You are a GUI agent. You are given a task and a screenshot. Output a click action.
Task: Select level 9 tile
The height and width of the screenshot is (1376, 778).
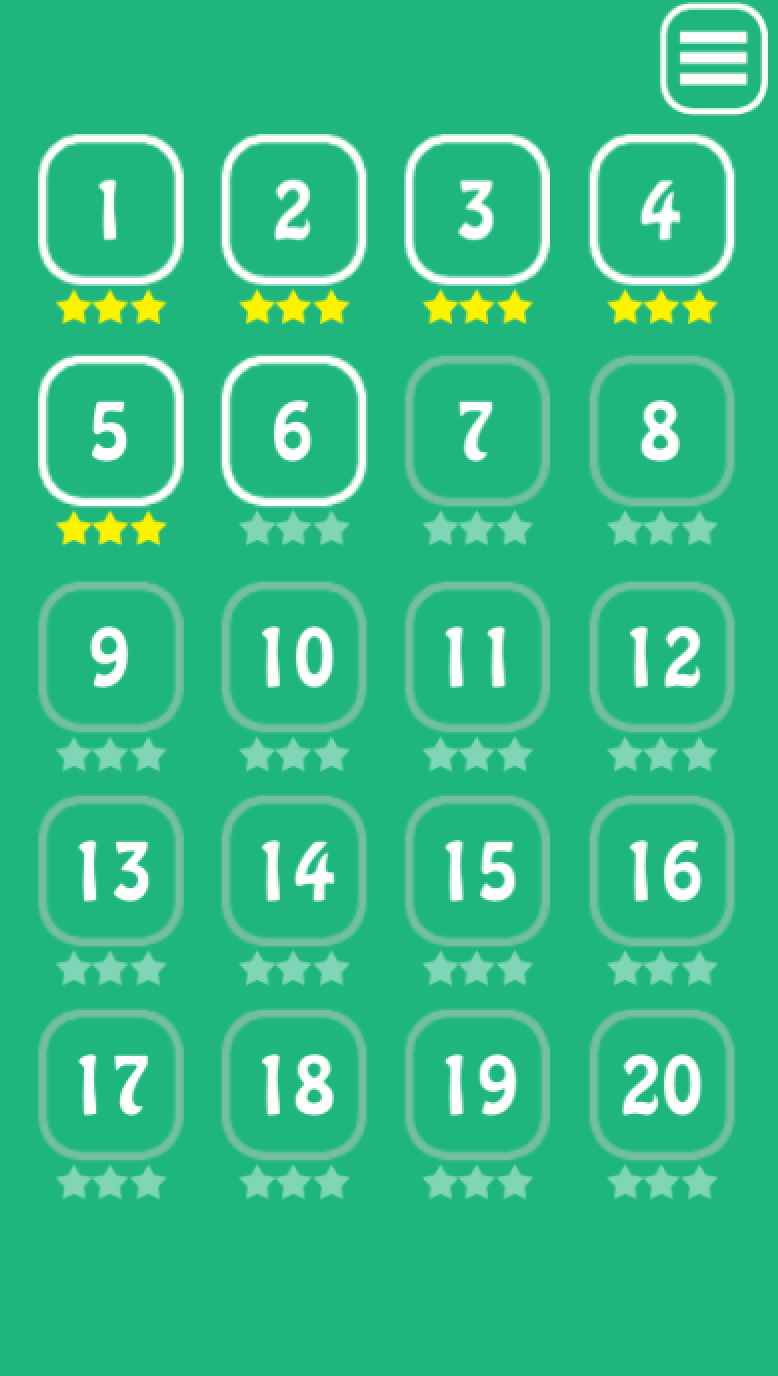[x=111, y=656]
